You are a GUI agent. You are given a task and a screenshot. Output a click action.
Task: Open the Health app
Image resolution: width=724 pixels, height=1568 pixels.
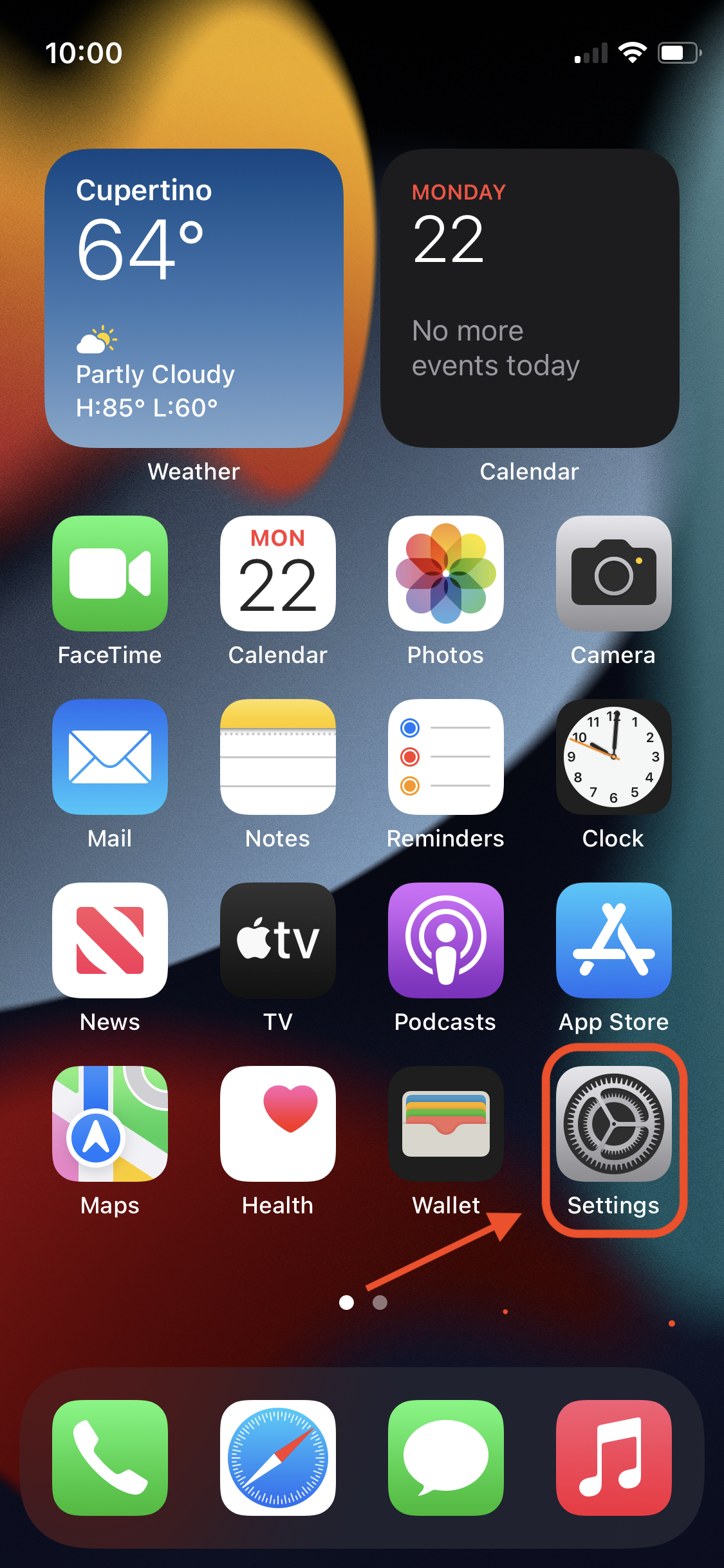click(x=278, y=1123)
